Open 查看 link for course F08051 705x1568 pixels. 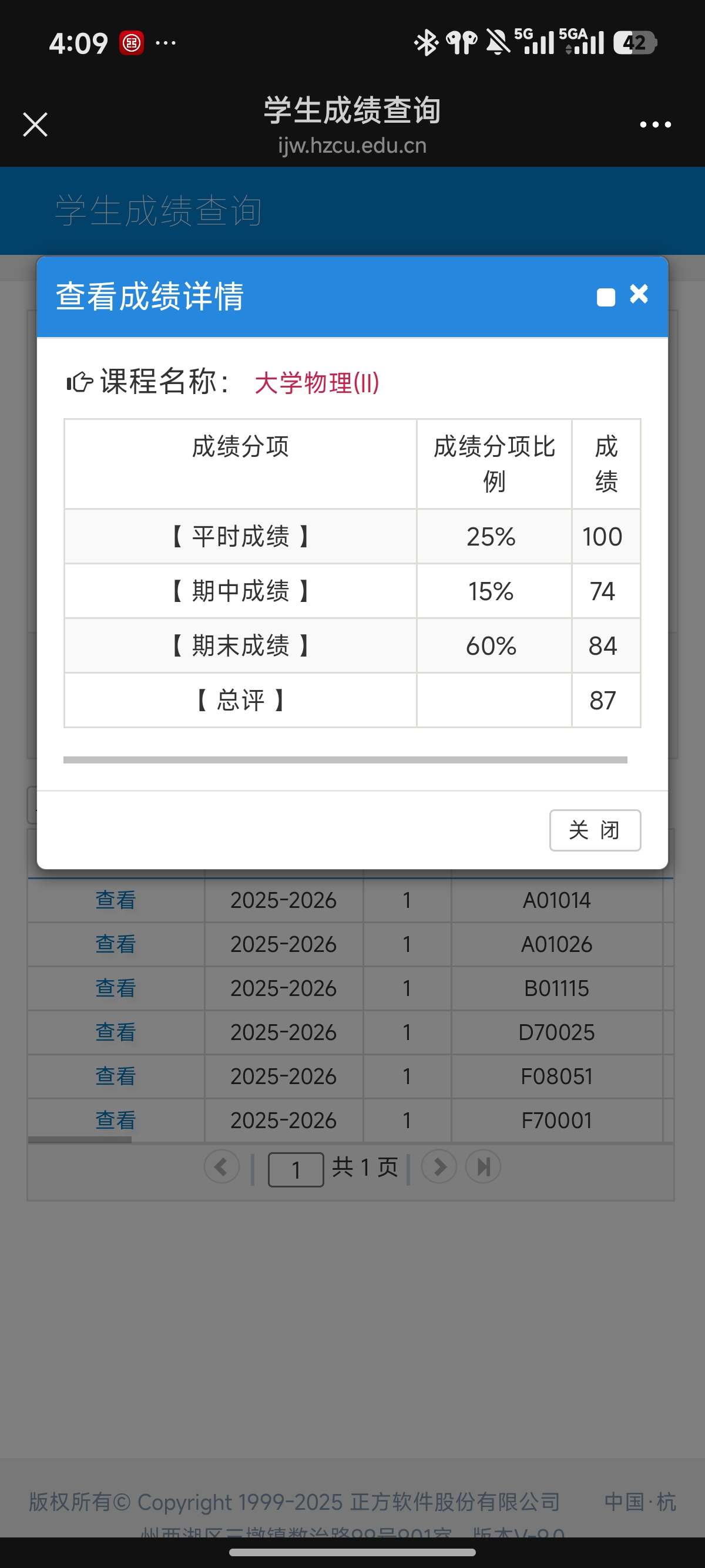[116, 1076]
